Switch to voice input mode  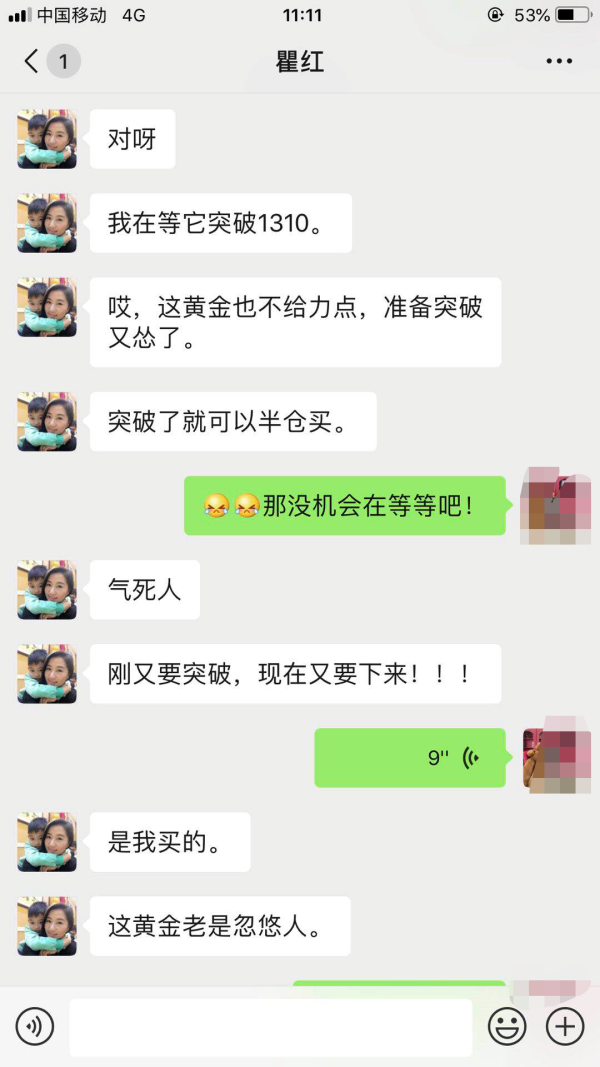point(35,1026)
